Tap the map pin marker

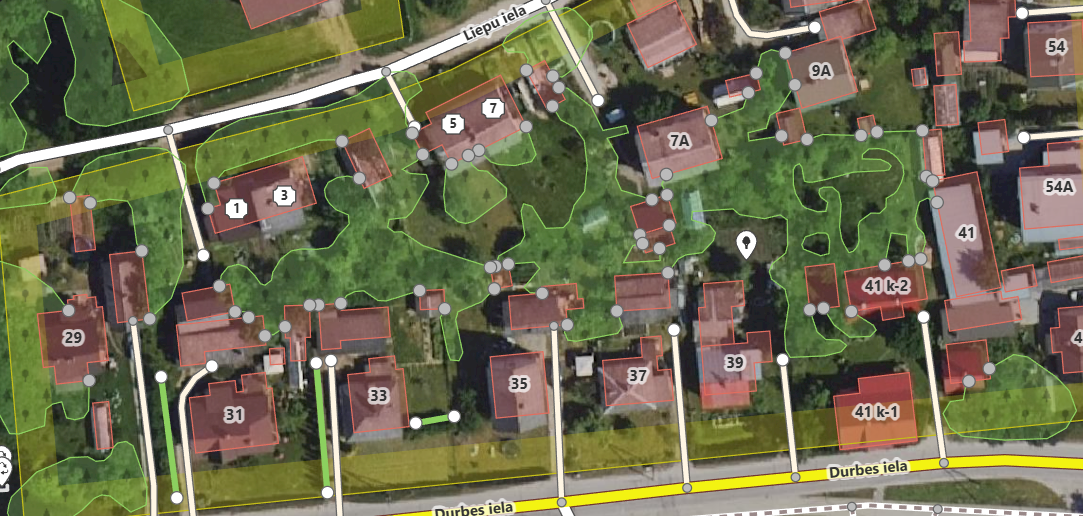click(746, 243)
